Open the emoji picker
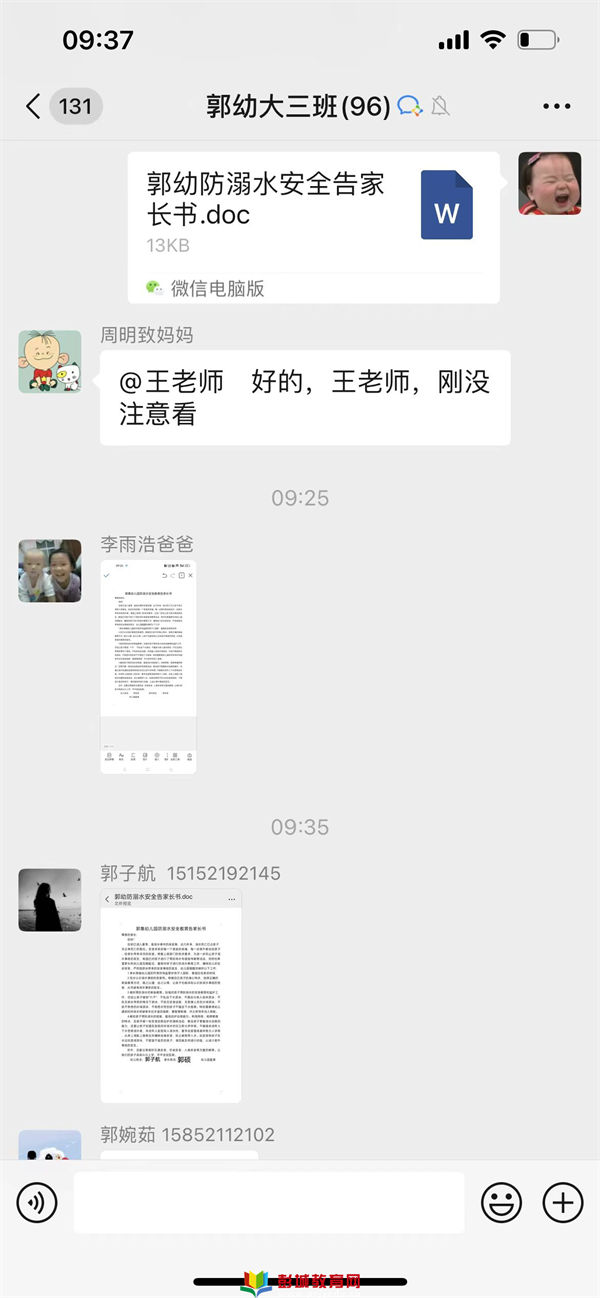The image size is (600, 1298). pos(501,1203)
